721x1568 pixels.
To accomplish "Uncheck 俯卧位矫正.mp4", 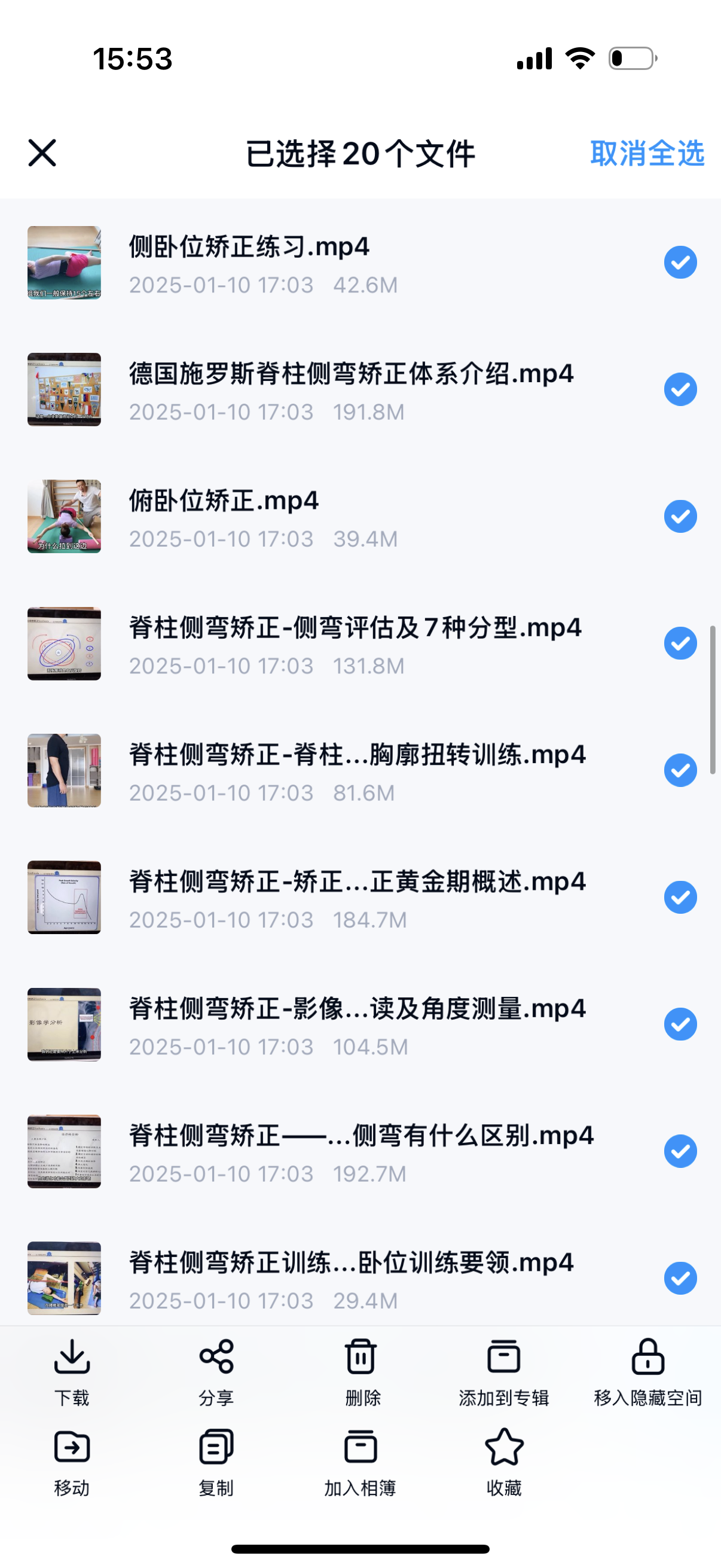I will click(680, 516).
